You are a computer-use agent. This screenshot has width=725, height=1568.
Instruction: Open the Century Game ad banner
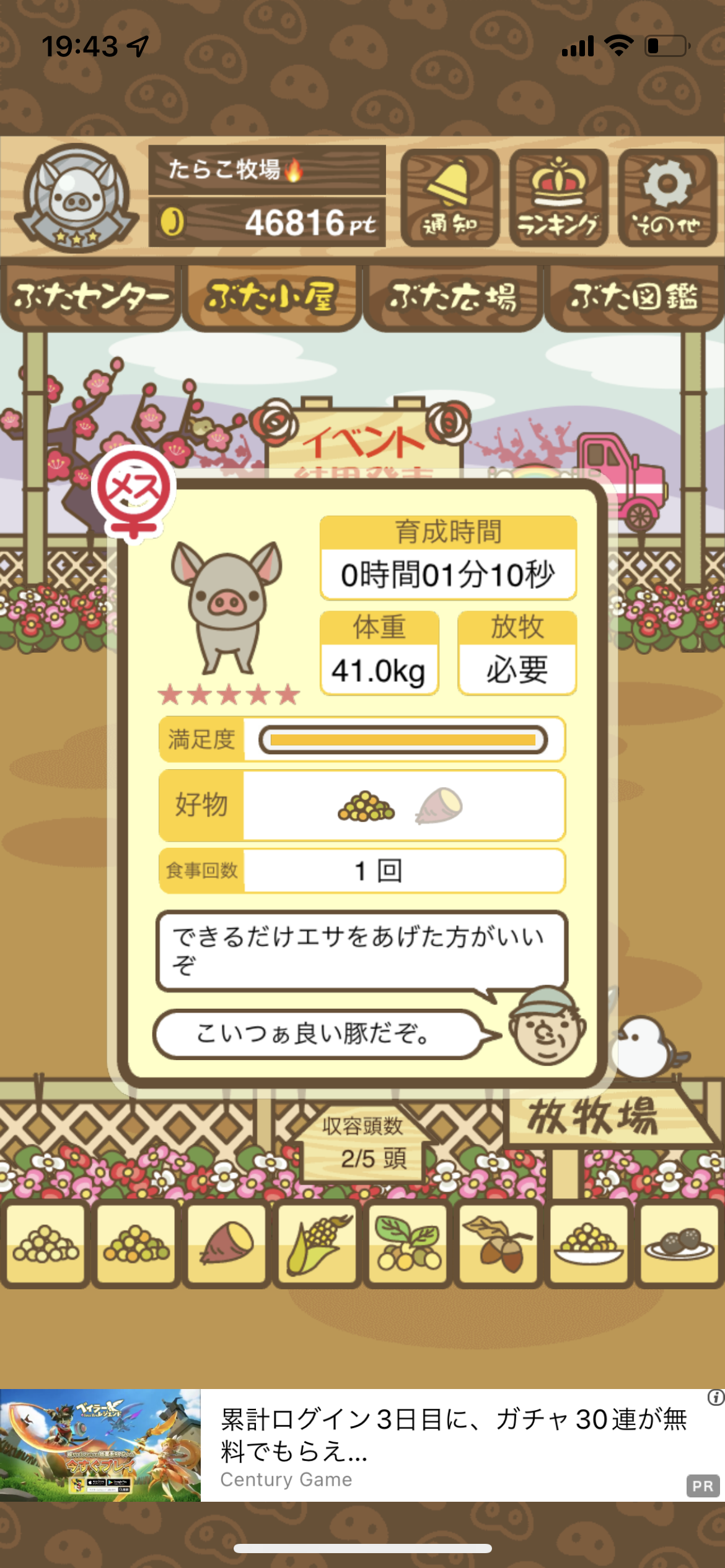362,1445
